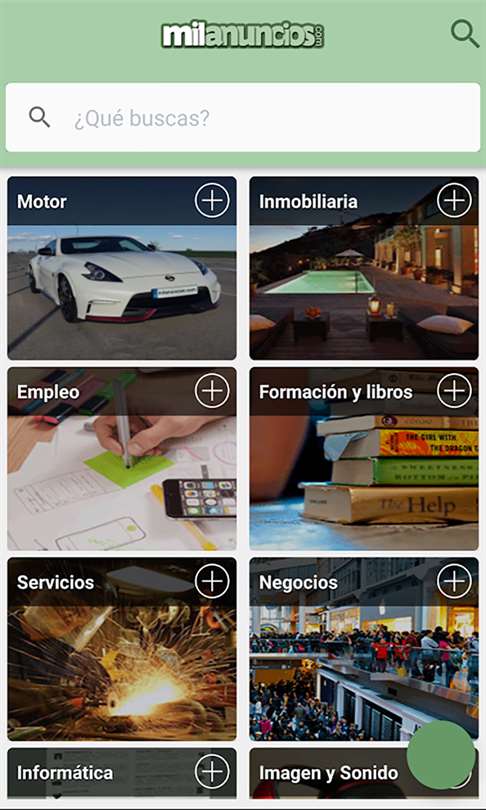Open the Formación y libros category
The height and width of the screenshot is (810, 486).
(x=364, y=459)
